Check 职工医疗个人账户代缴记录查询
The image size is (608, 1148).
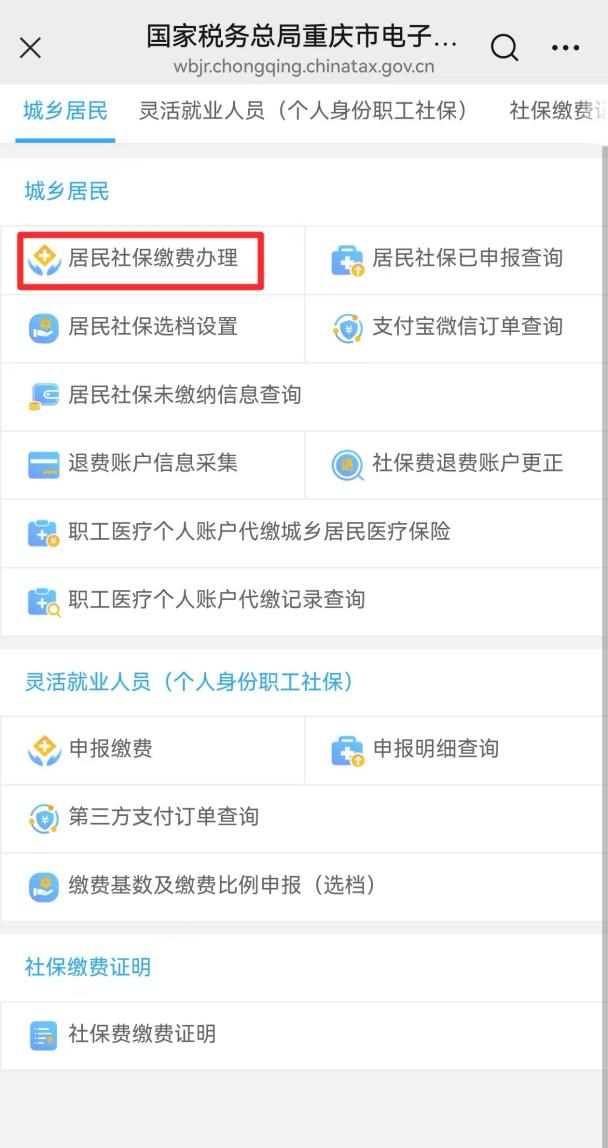click(x=216, y=600)
